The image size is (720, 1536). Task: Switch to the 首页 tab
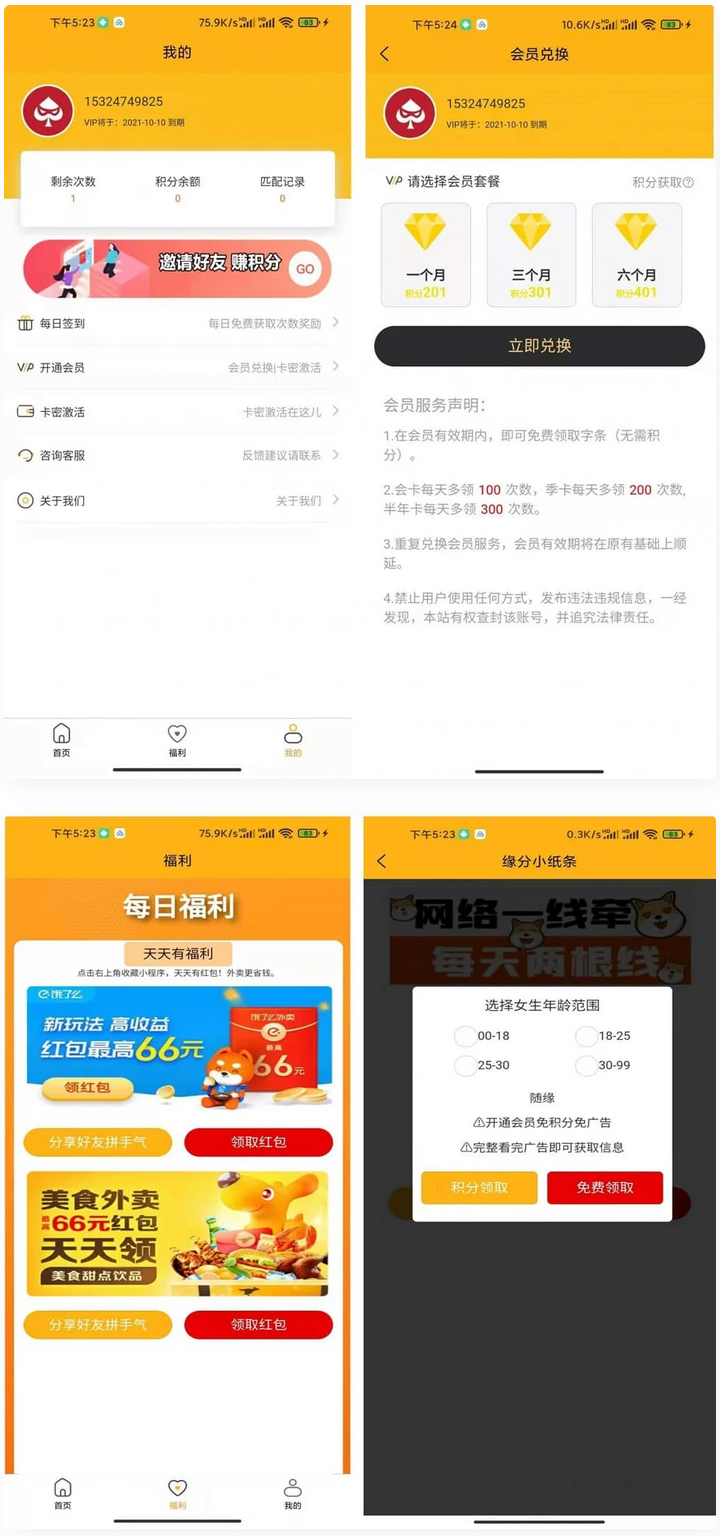coord(61,740)
